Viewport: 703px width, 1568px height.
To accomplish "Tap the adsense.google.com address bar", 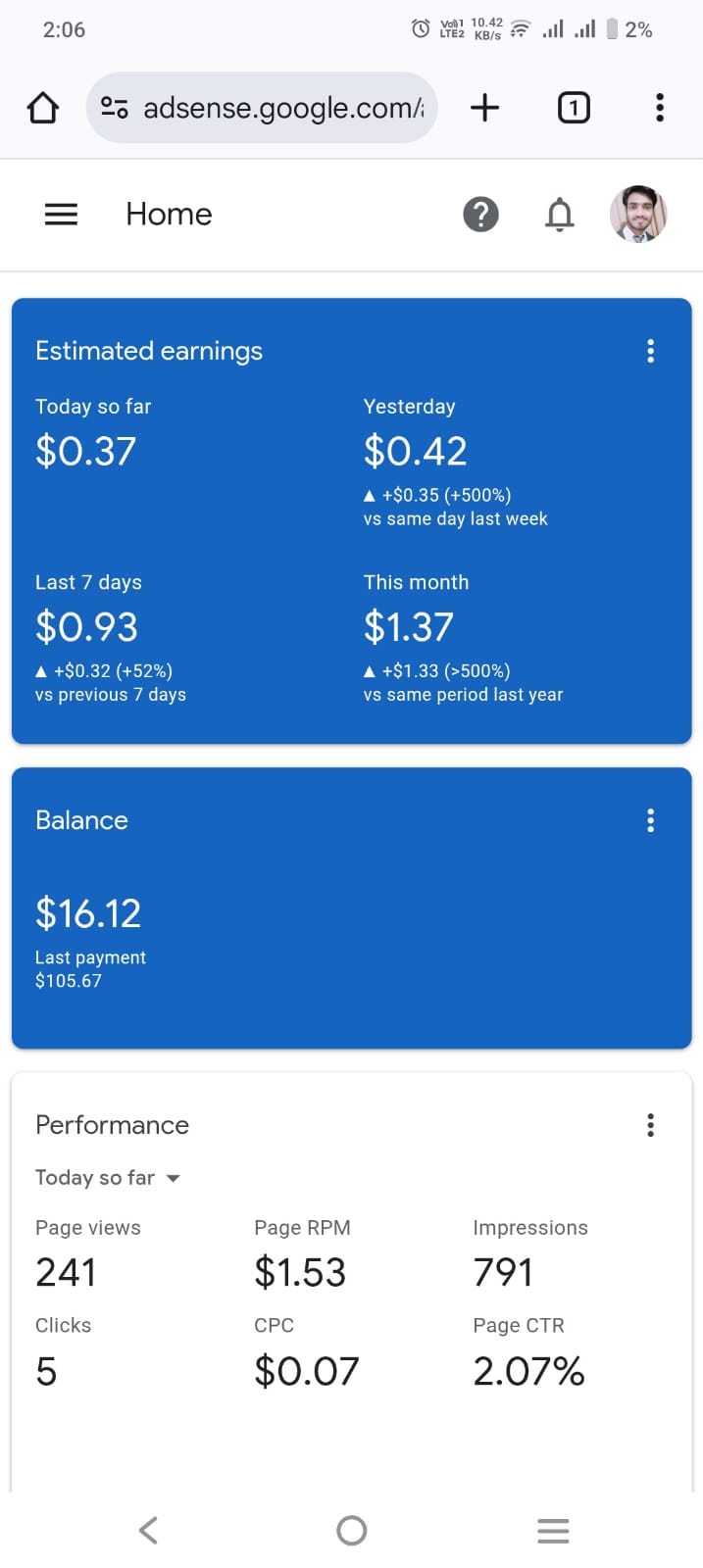I will 262,108.
